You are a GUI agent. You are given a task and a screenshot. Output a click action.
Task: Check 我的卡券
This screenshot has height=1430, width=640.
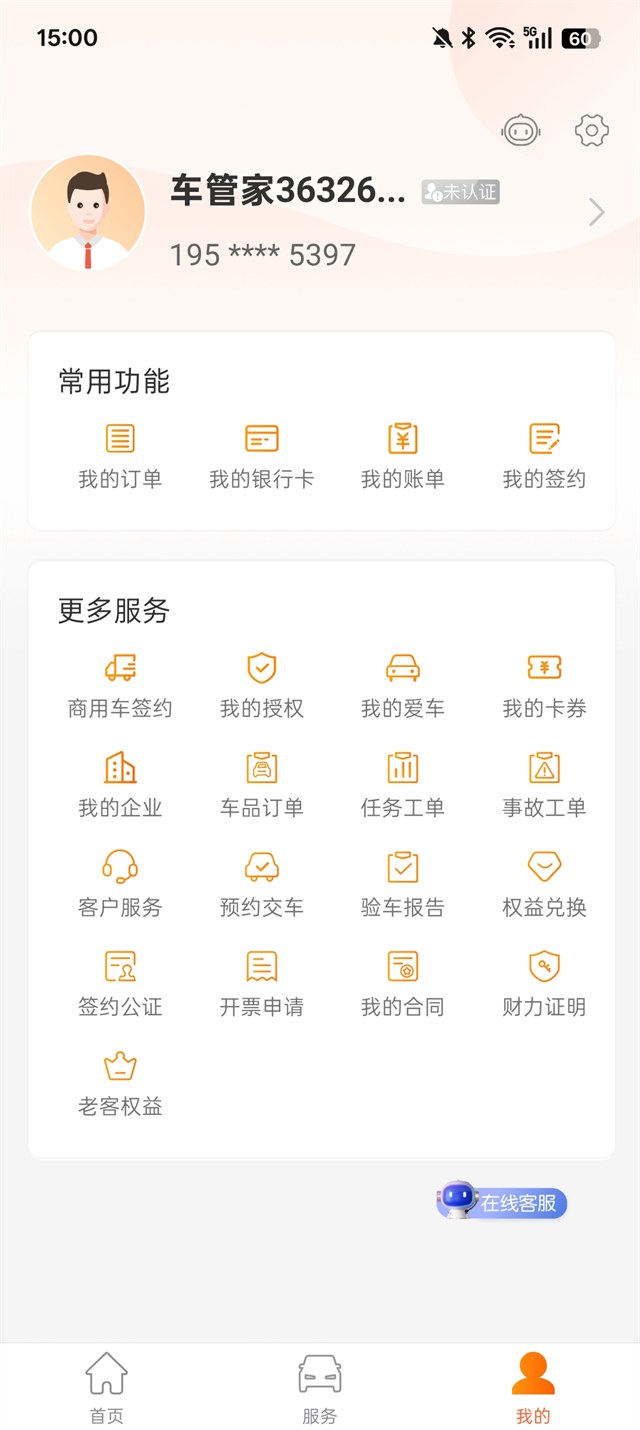pyautogui.click(x=544, y=685)
